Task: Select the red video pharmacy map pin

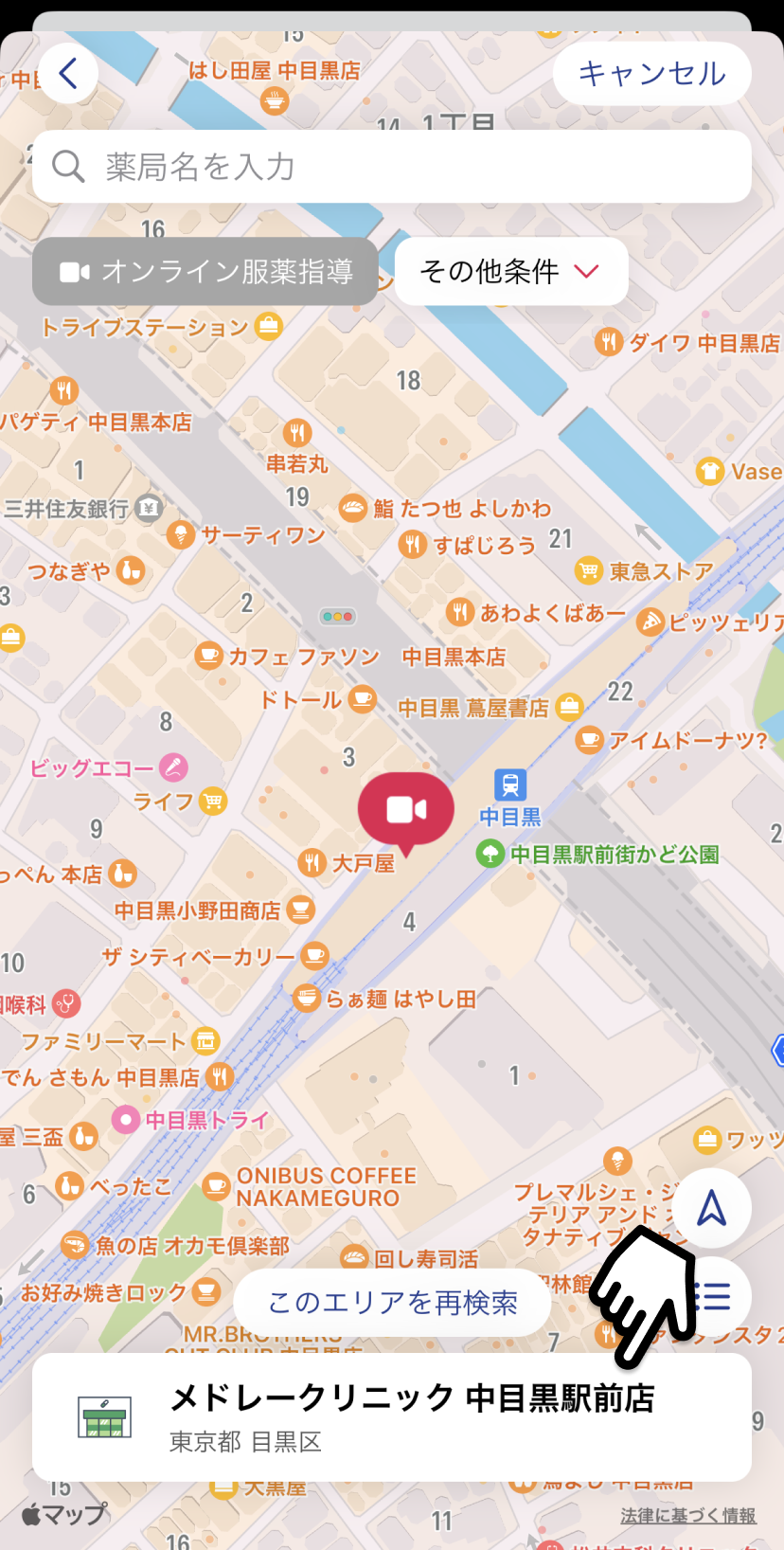Action: (x=406, y=812)
